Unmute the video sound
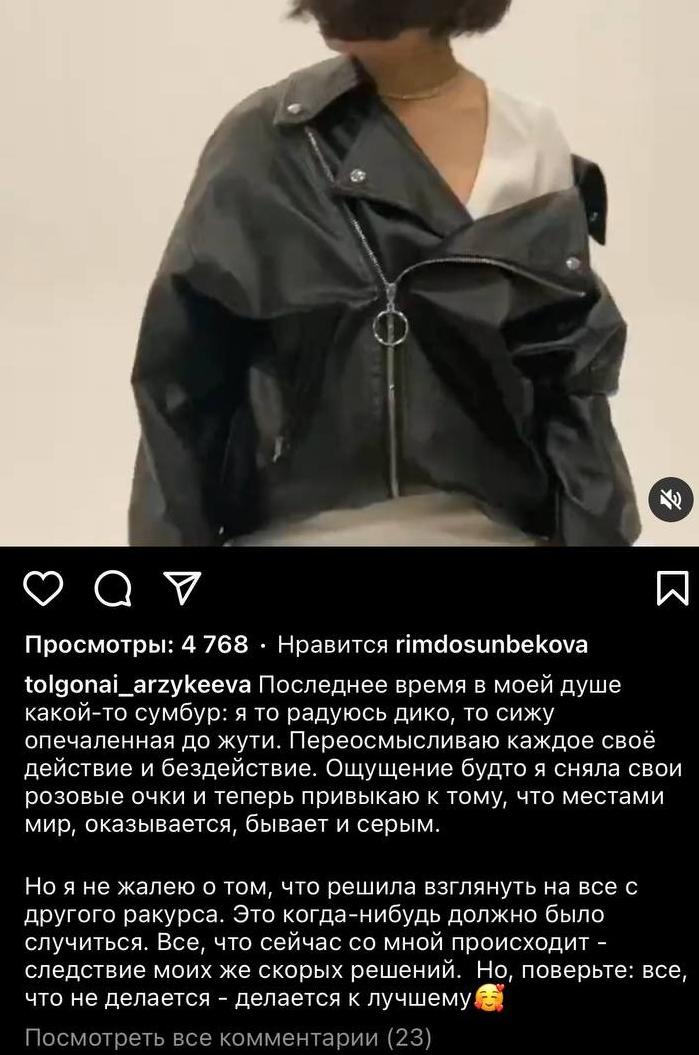This screenshot has height=1055, width=699. click(x=670, y=499)
